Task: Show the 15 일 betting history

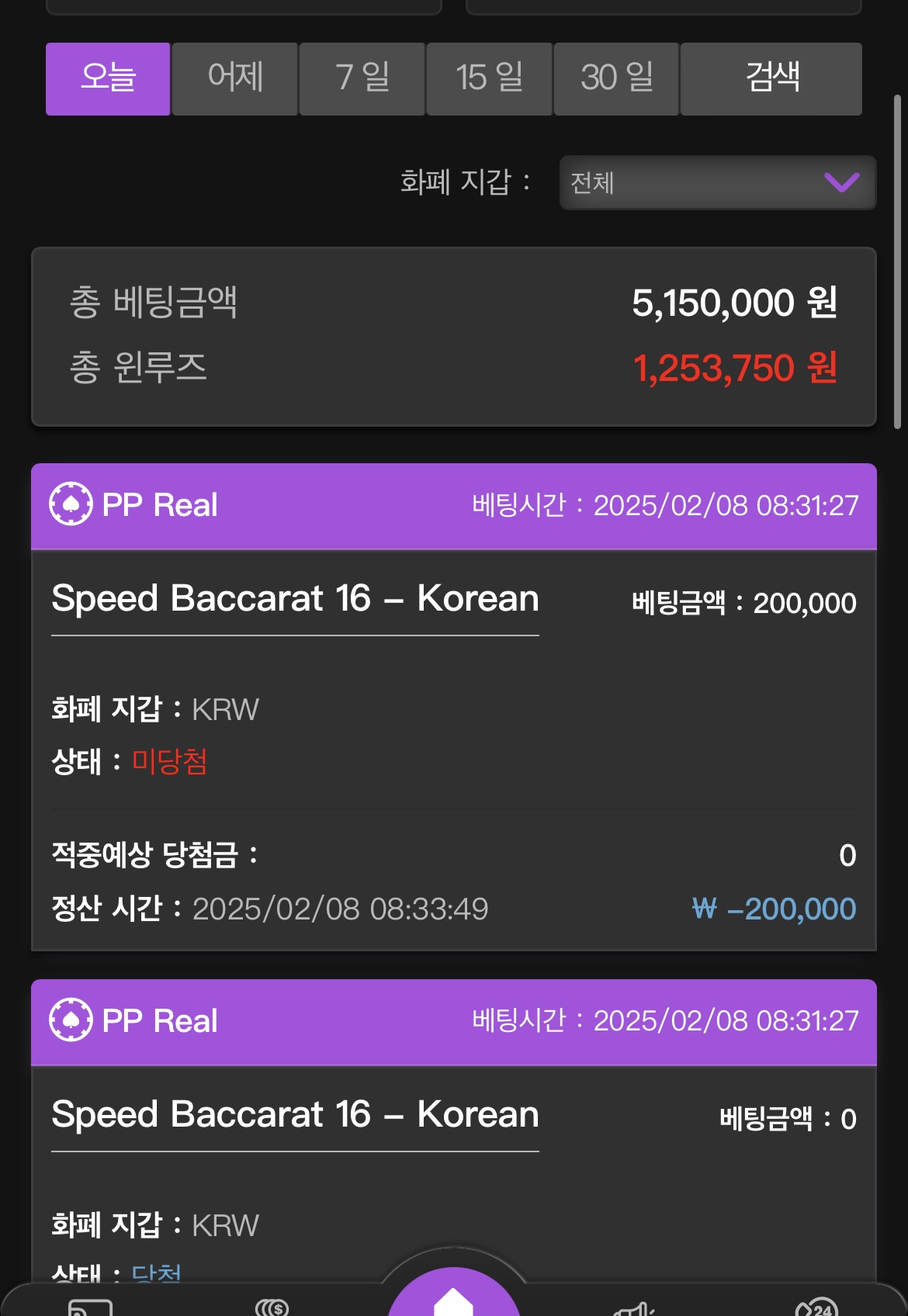Action: 490,78
